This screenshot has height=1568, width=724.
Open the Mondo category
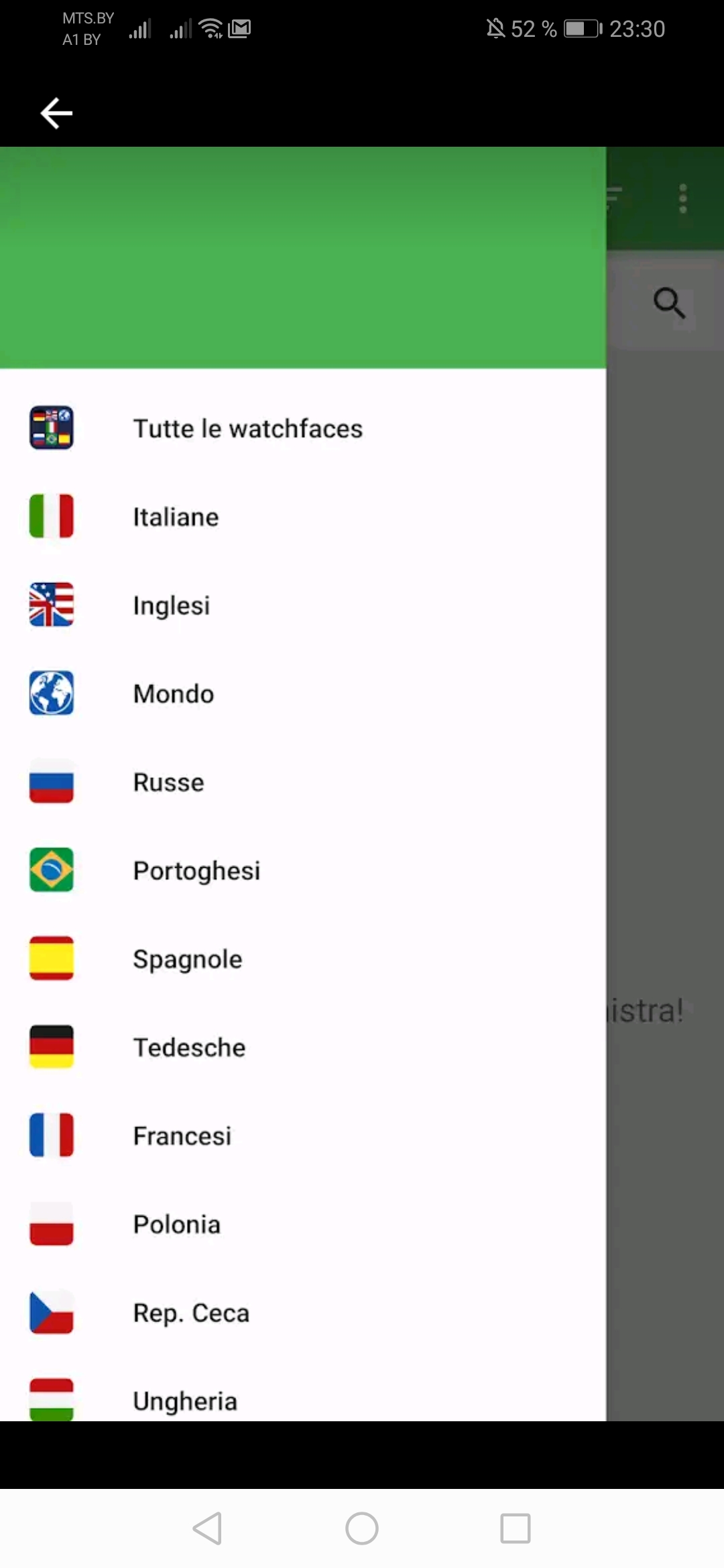tap(303, 694)
